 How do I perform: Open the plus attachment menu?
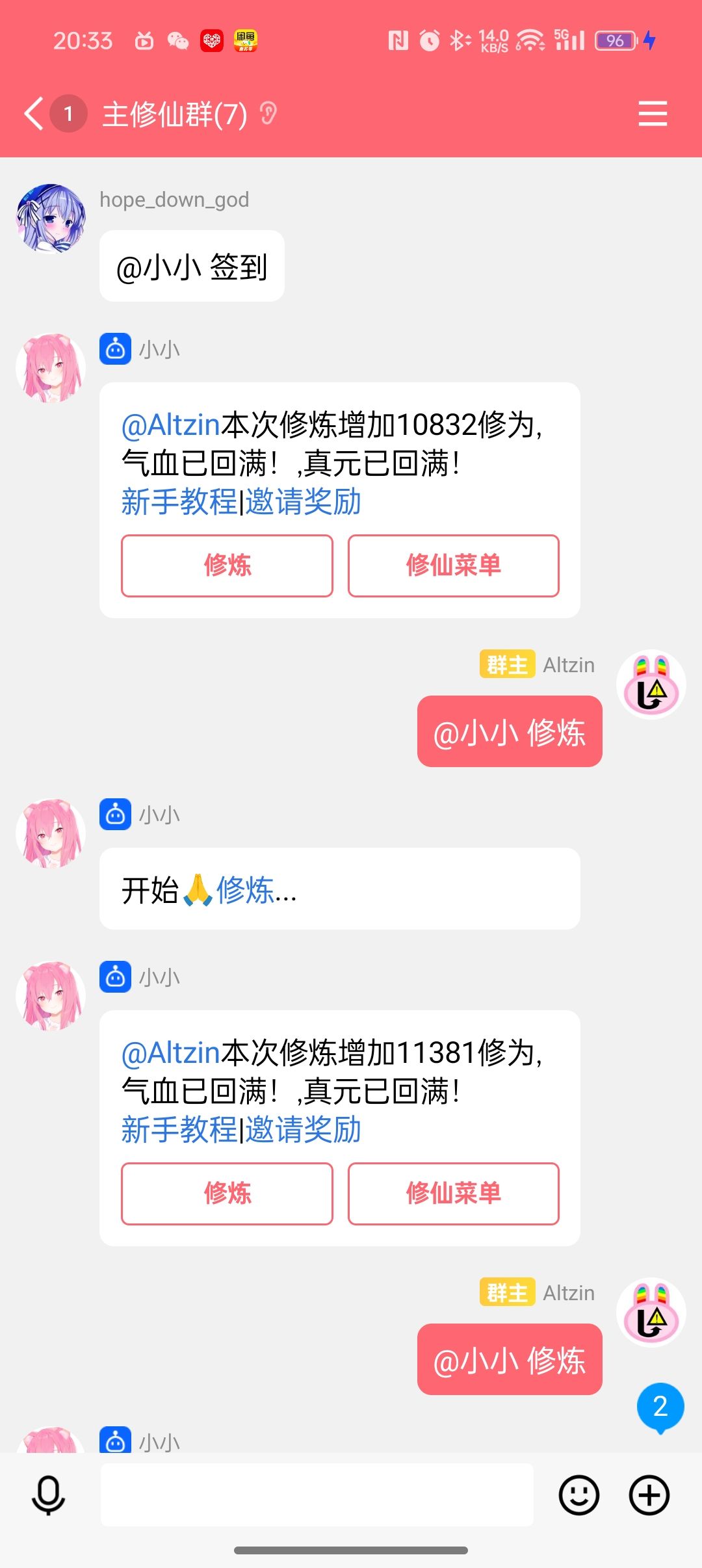point(649,1495)
